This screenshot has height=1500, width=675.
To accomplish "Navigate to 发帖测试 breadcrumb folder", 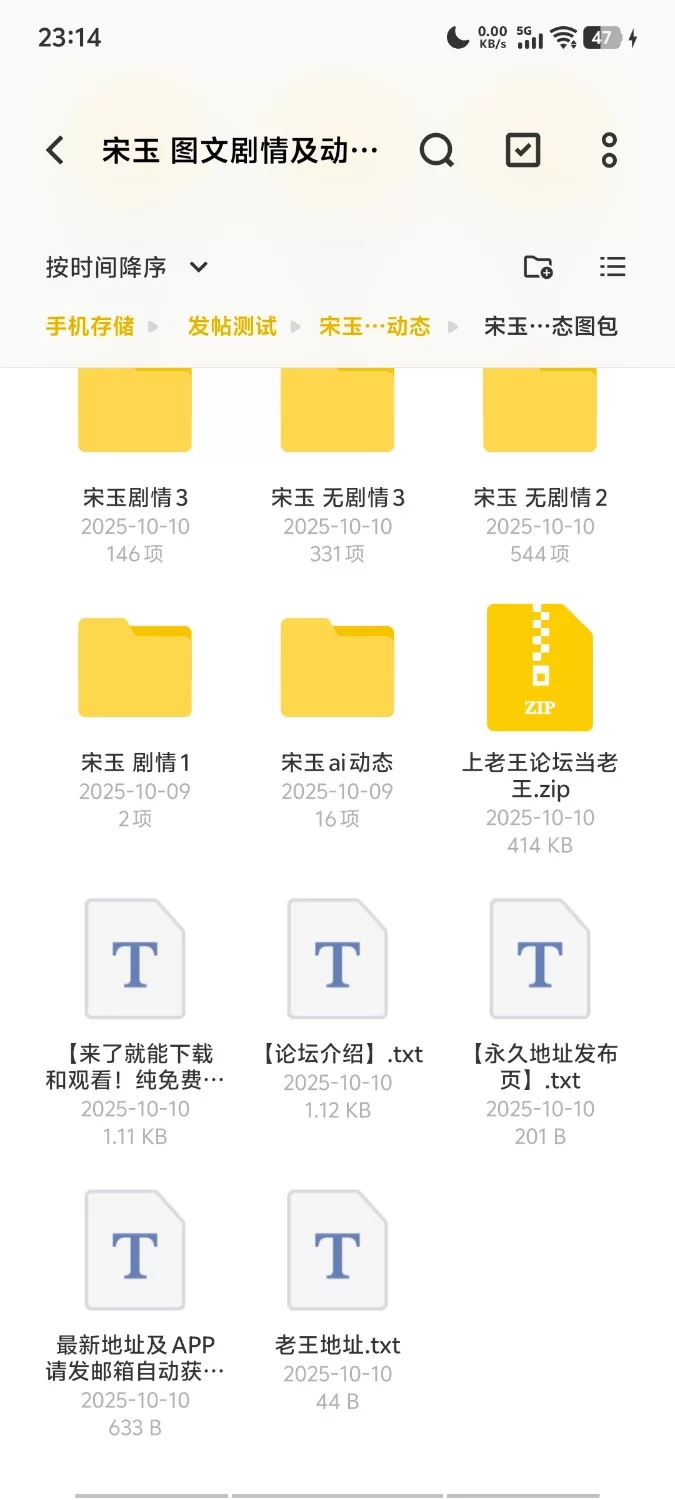I will (x=232, y=326).
